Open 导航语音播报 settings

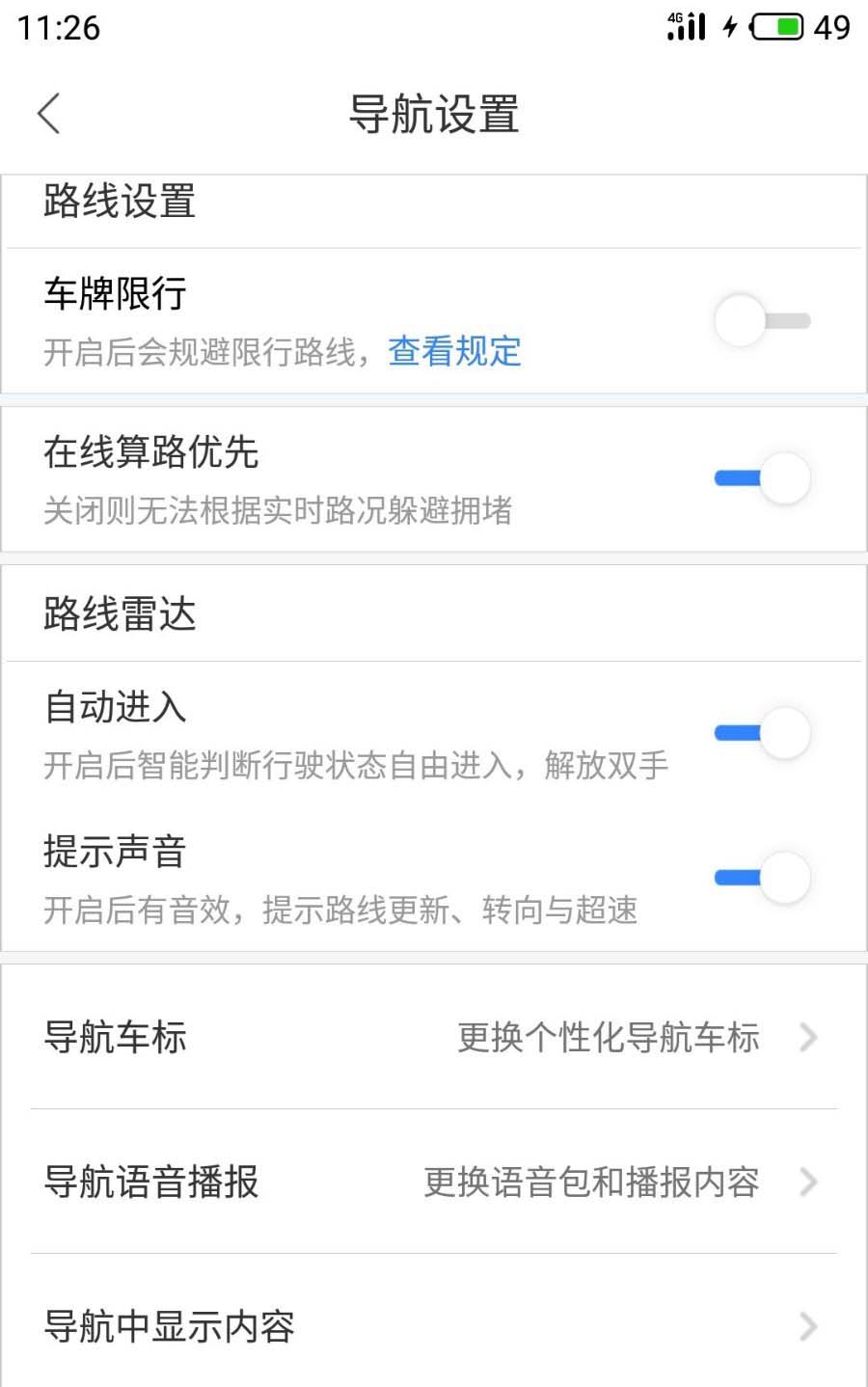pyautogui.click(x=434, y=1183)
